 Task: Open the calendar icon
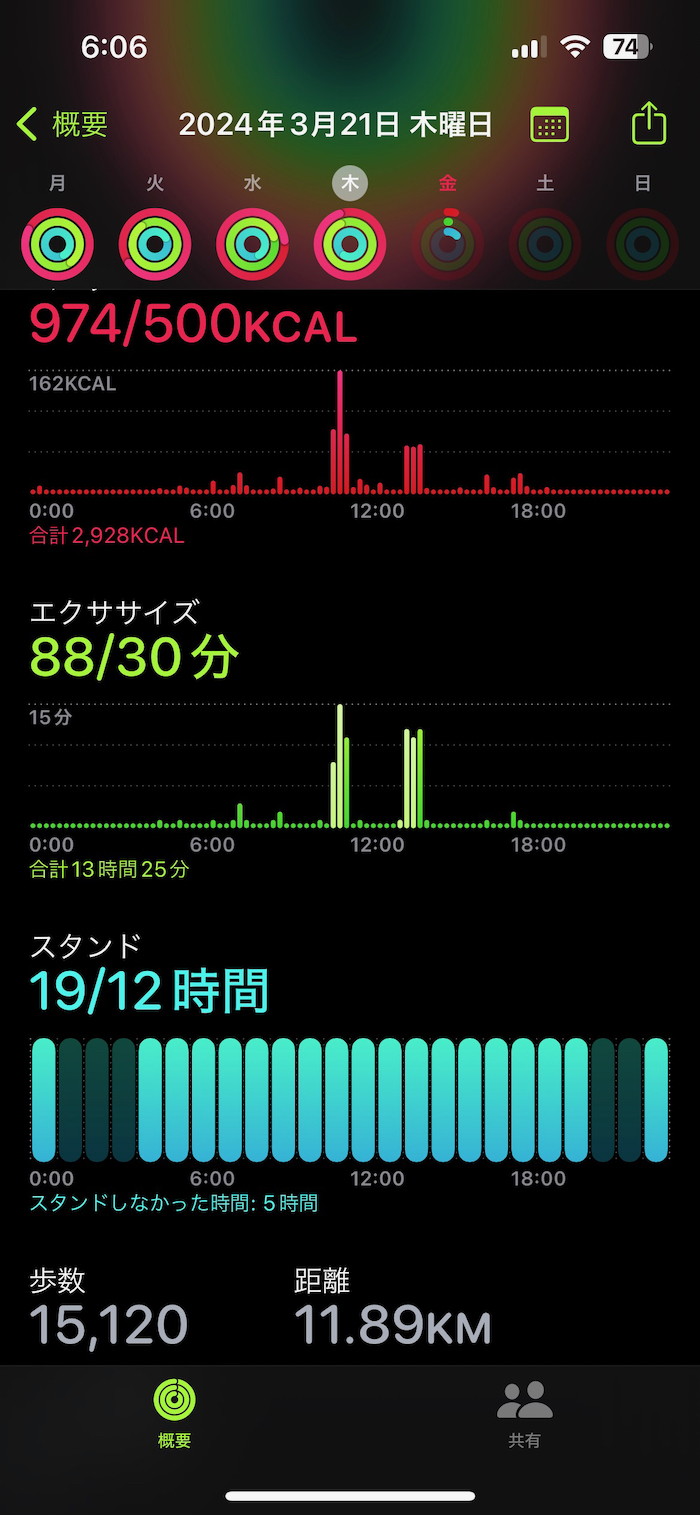549,125
